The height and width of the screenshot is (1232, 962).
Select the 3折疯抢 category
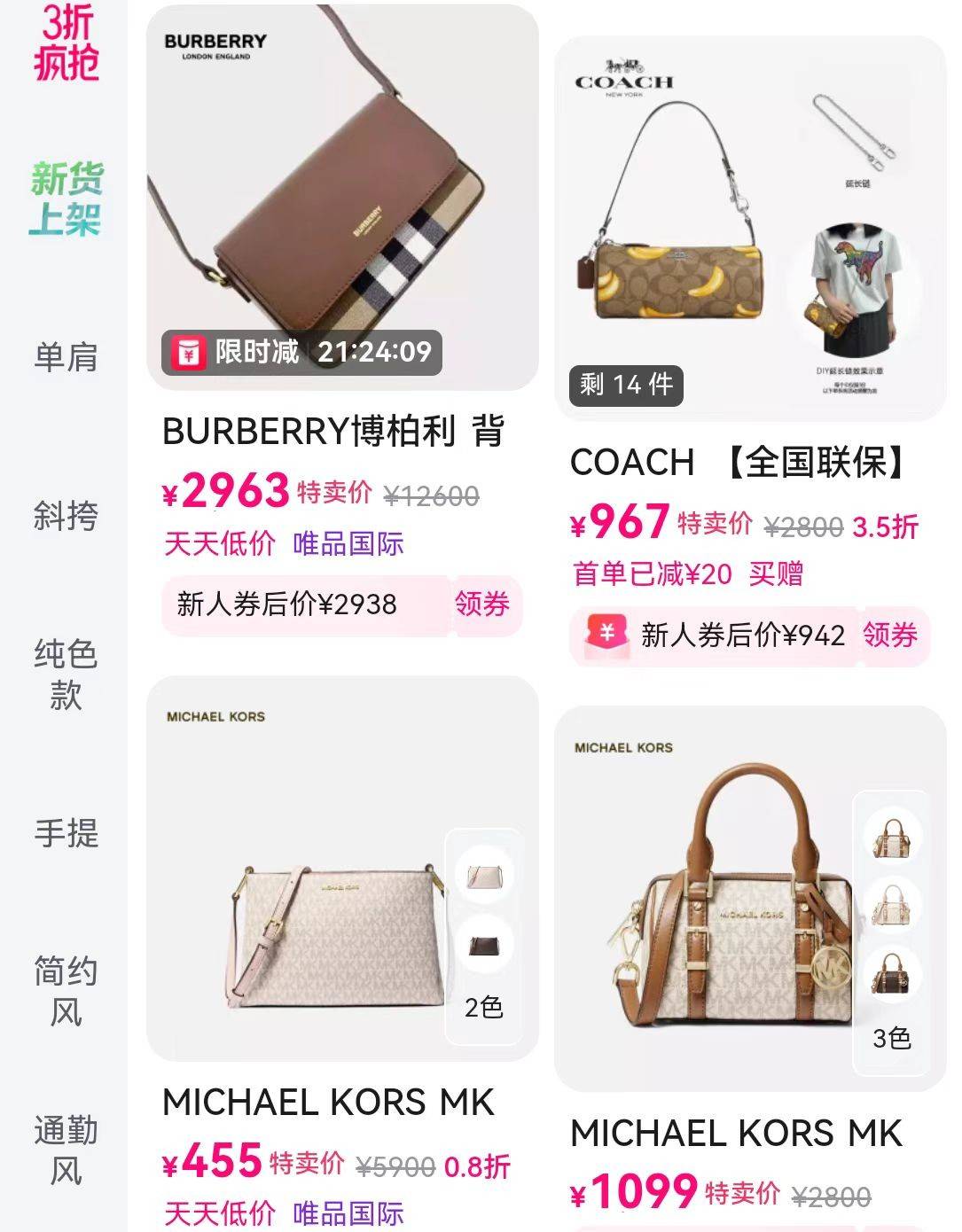coord(66,43)
